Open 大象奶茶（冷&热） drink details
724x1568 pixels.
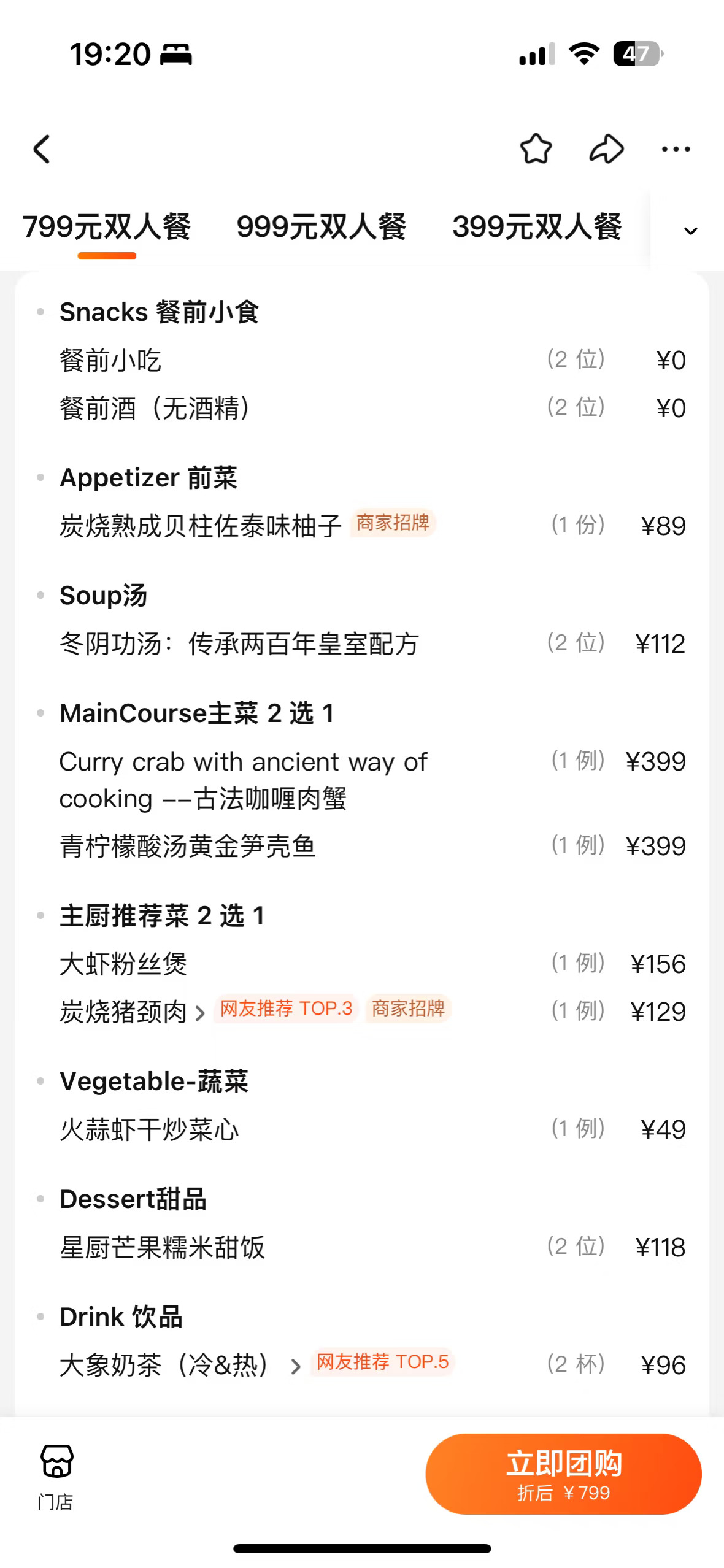pos(180,1365)
